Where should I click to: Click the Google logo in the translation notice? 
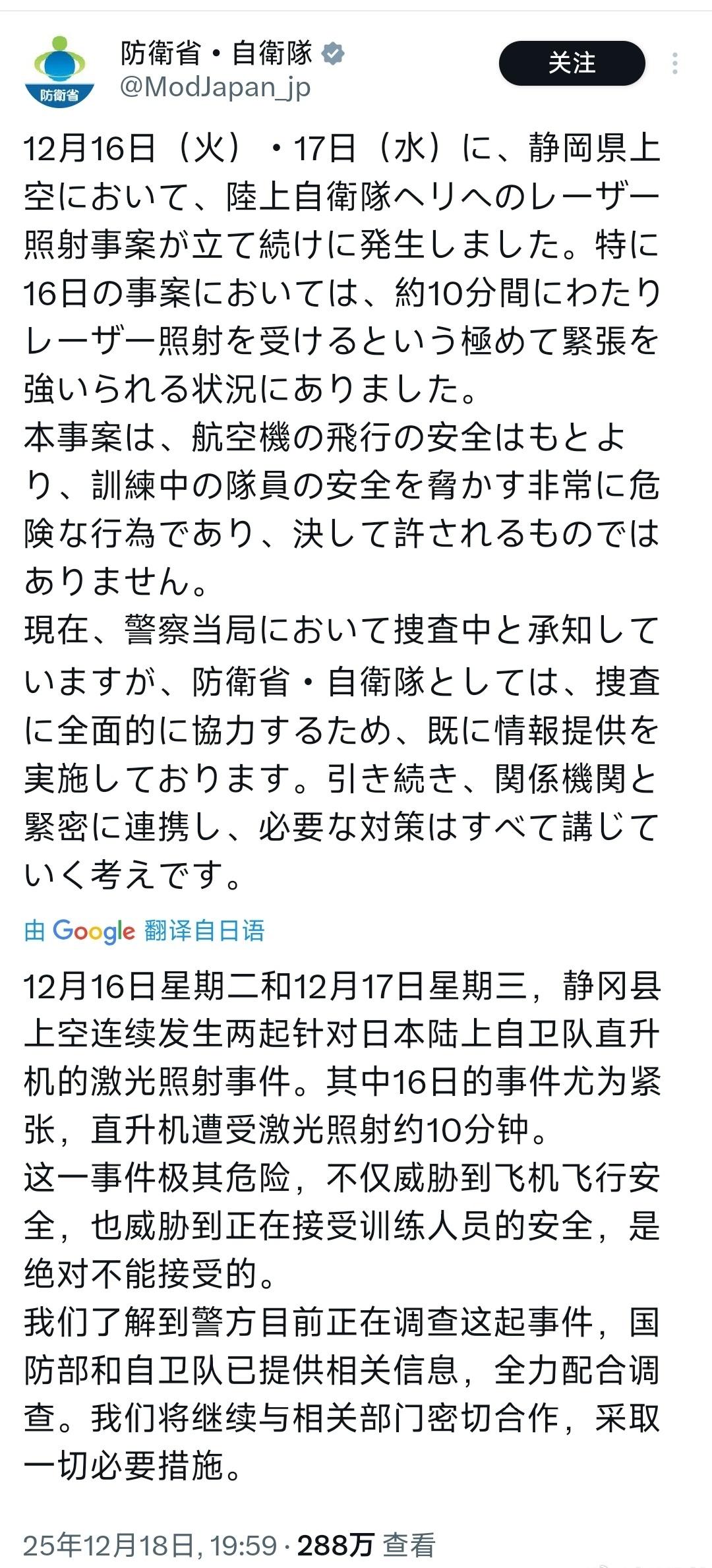(x=96, y=930)
